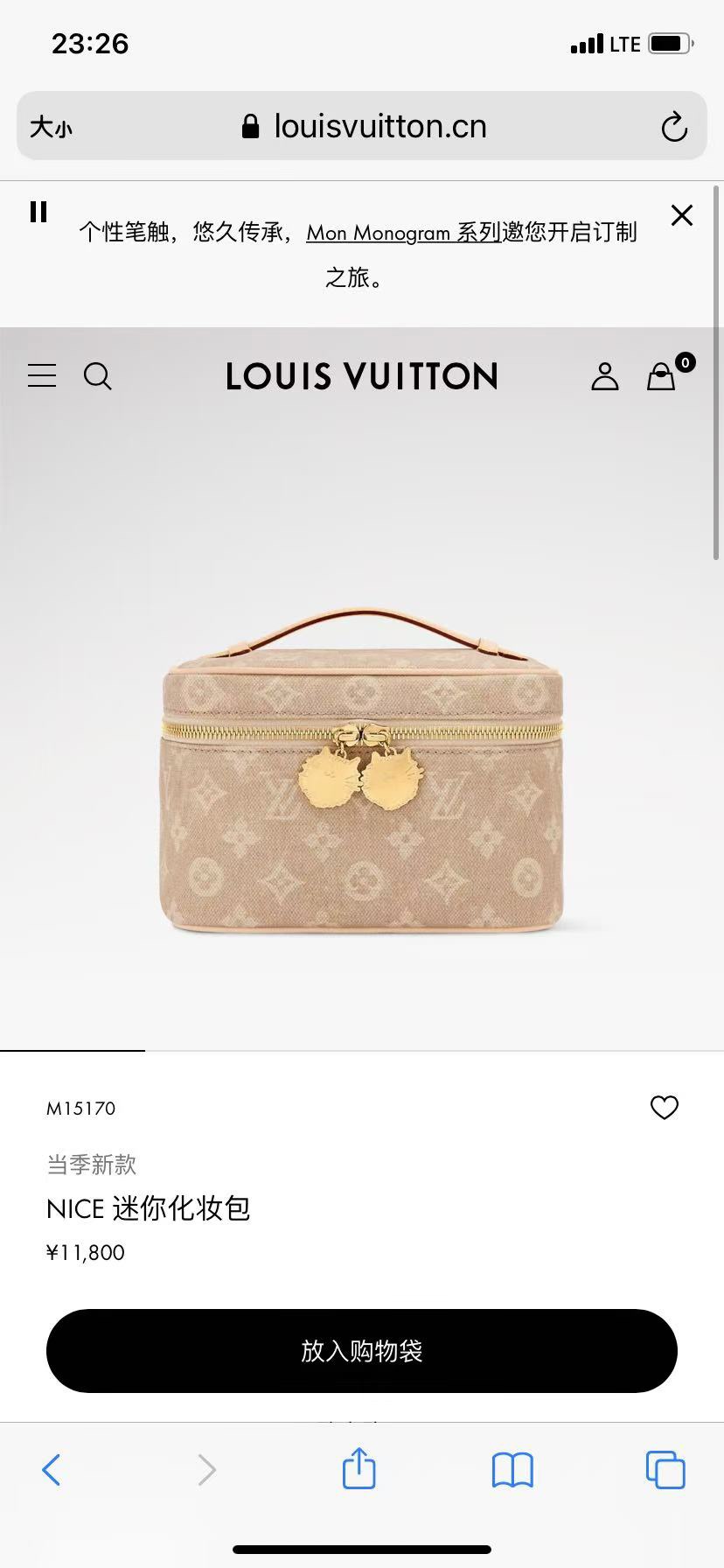Tap the share icon in Safari toolbar
Screen dimensions: 724x1568
pos(359,1469)
